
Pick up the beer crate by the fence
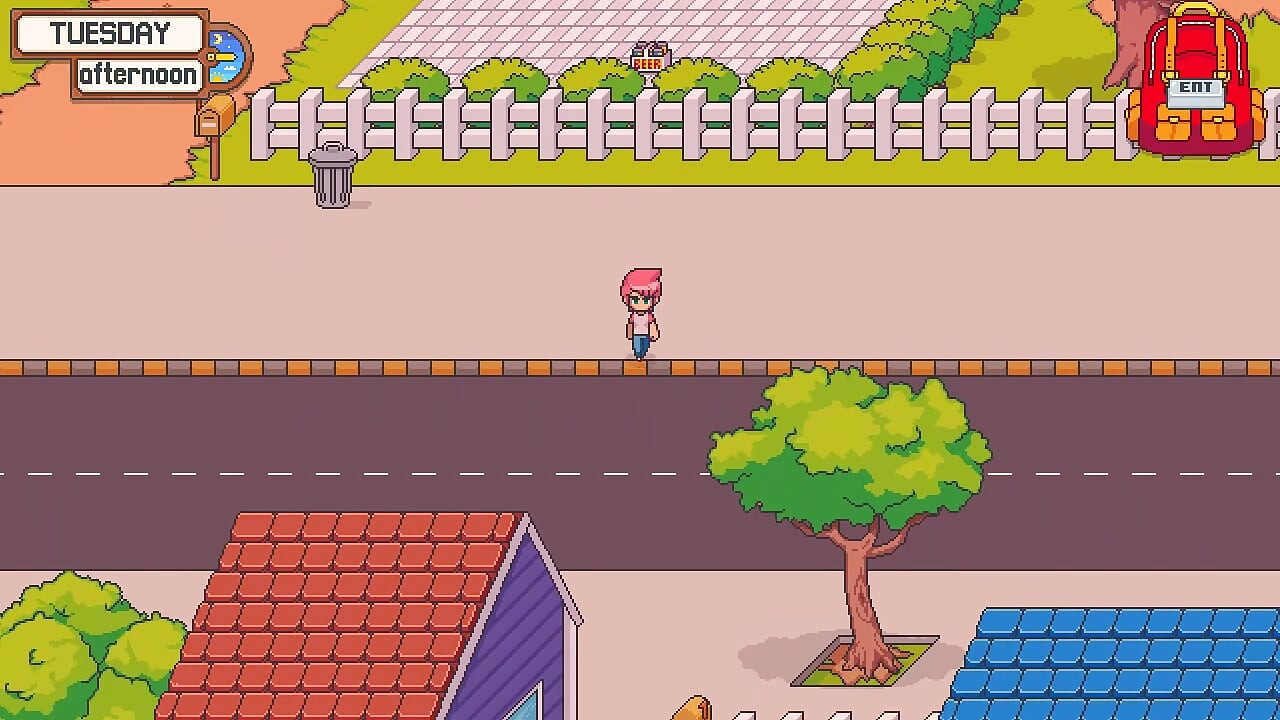pyautogui.click(x=649, y=59)
